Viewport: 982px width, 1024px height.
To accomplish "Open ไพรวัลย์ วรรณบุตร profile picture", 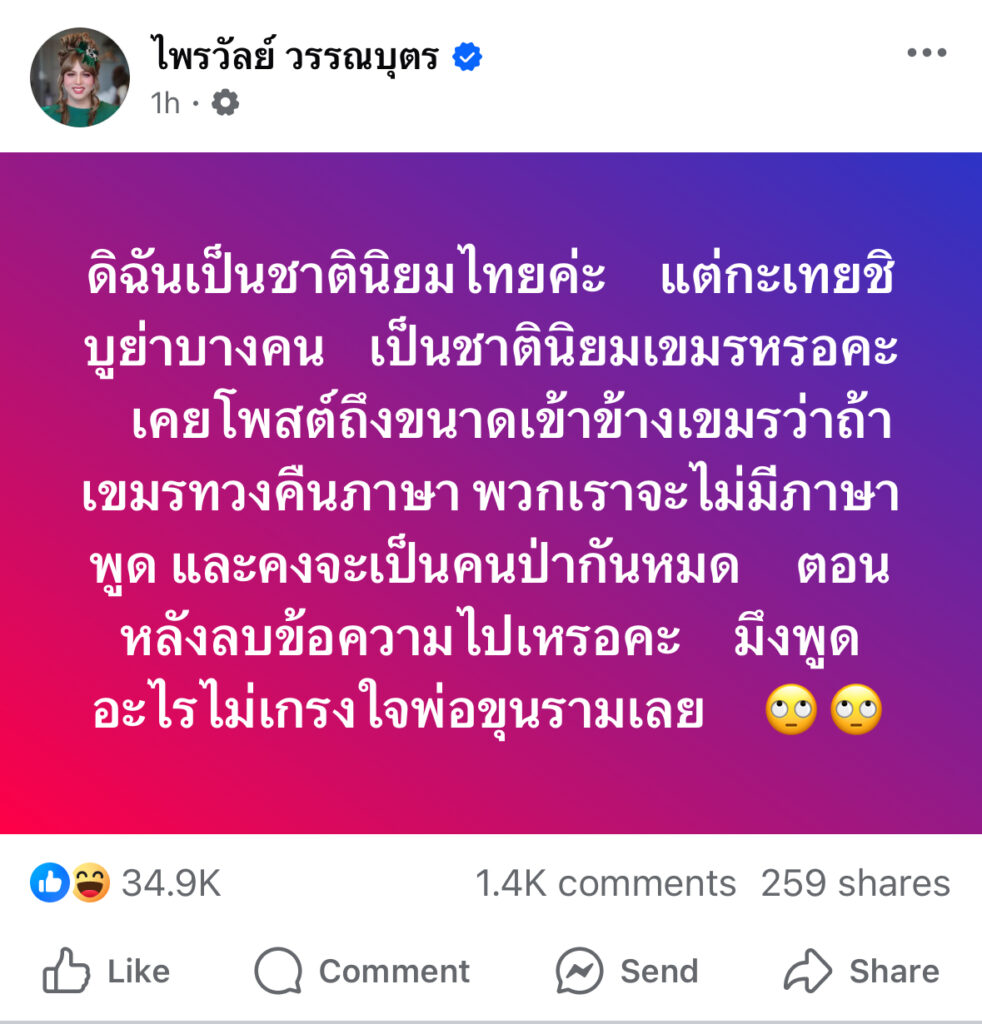I will click(x=80, y=77).
